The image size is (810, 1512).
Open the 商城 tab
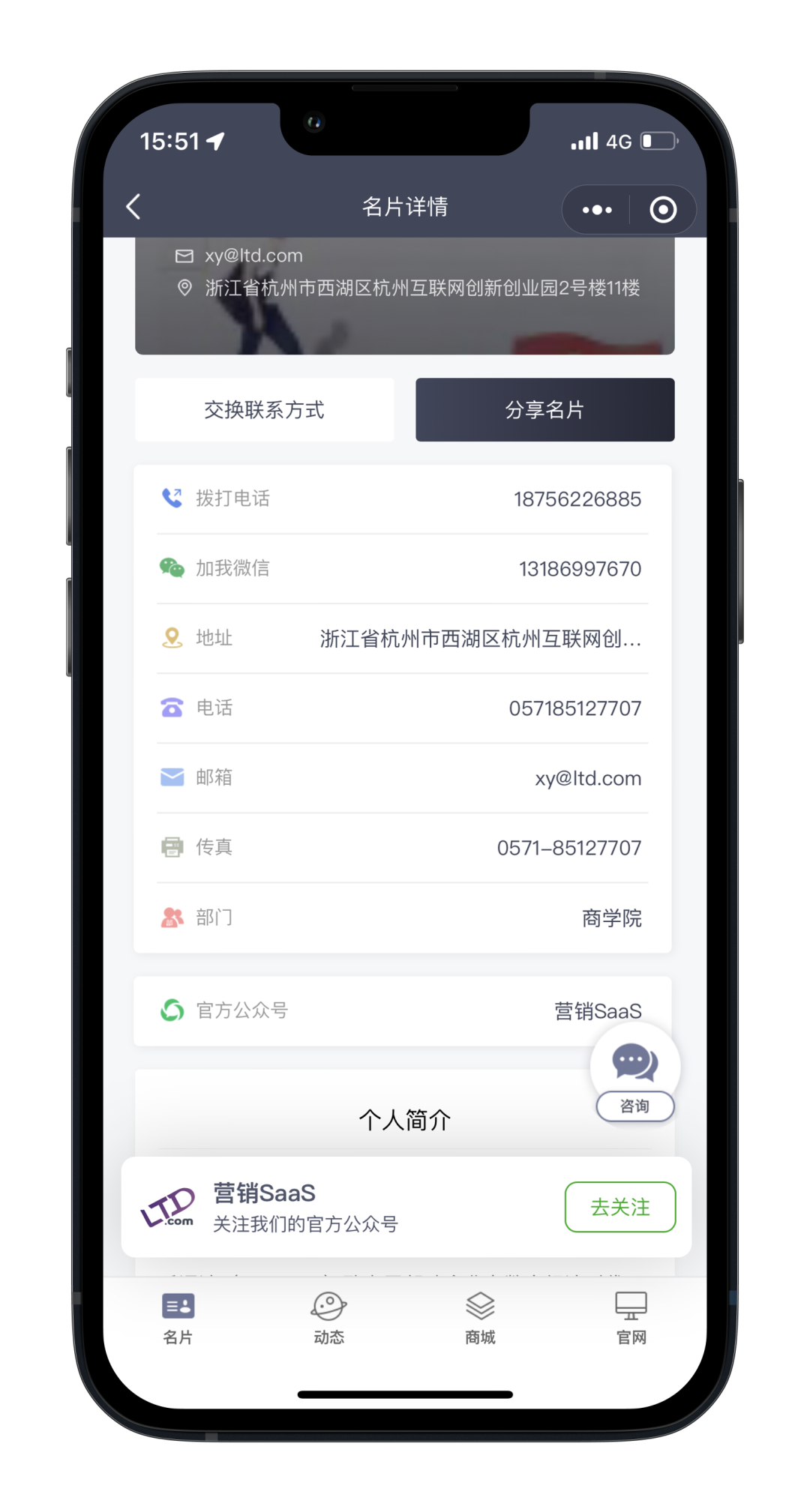tap(480, 1318)
